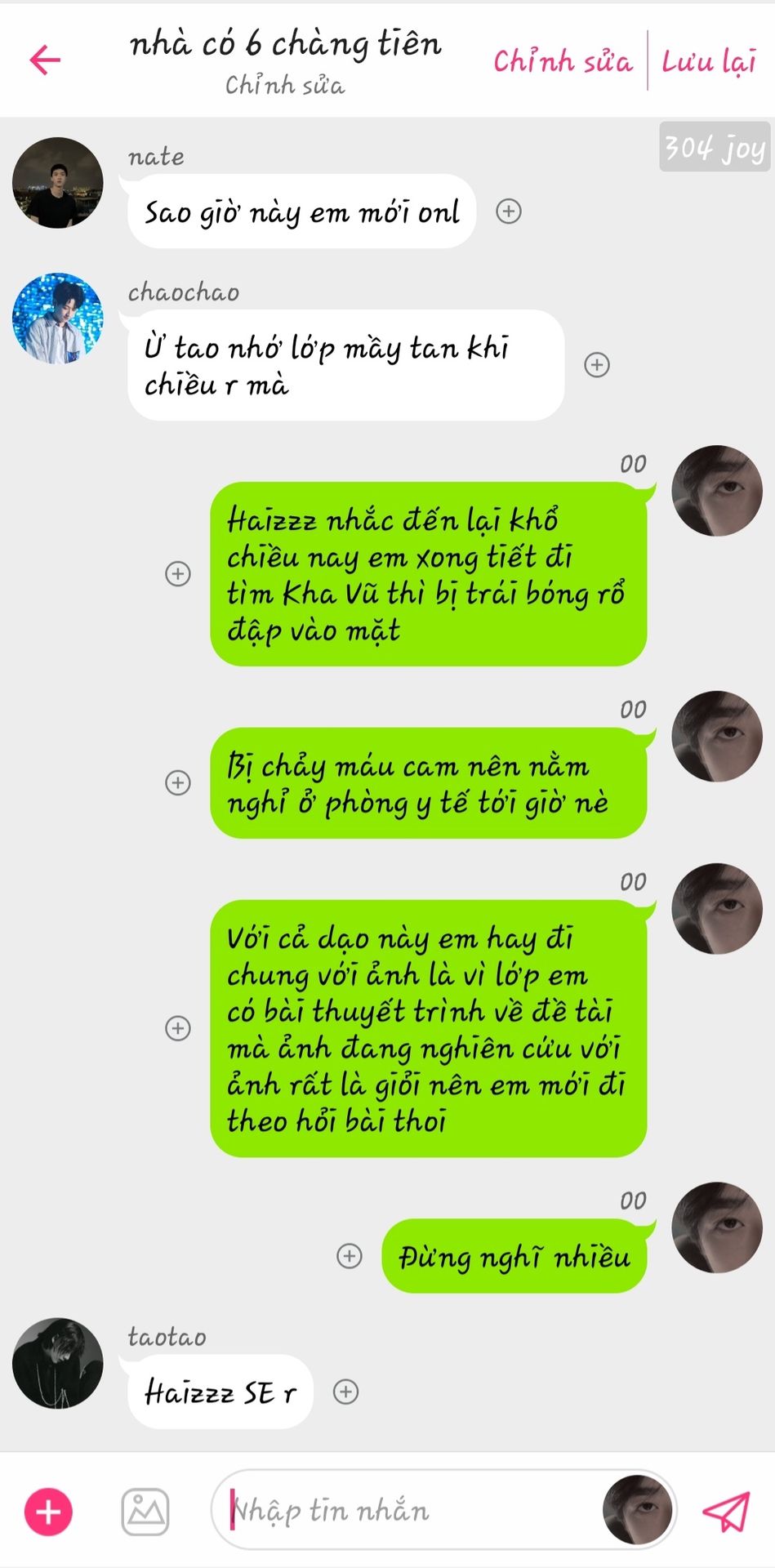
Task: Tap Lưu lại to save the chat
Action: [x=709, y=61]
